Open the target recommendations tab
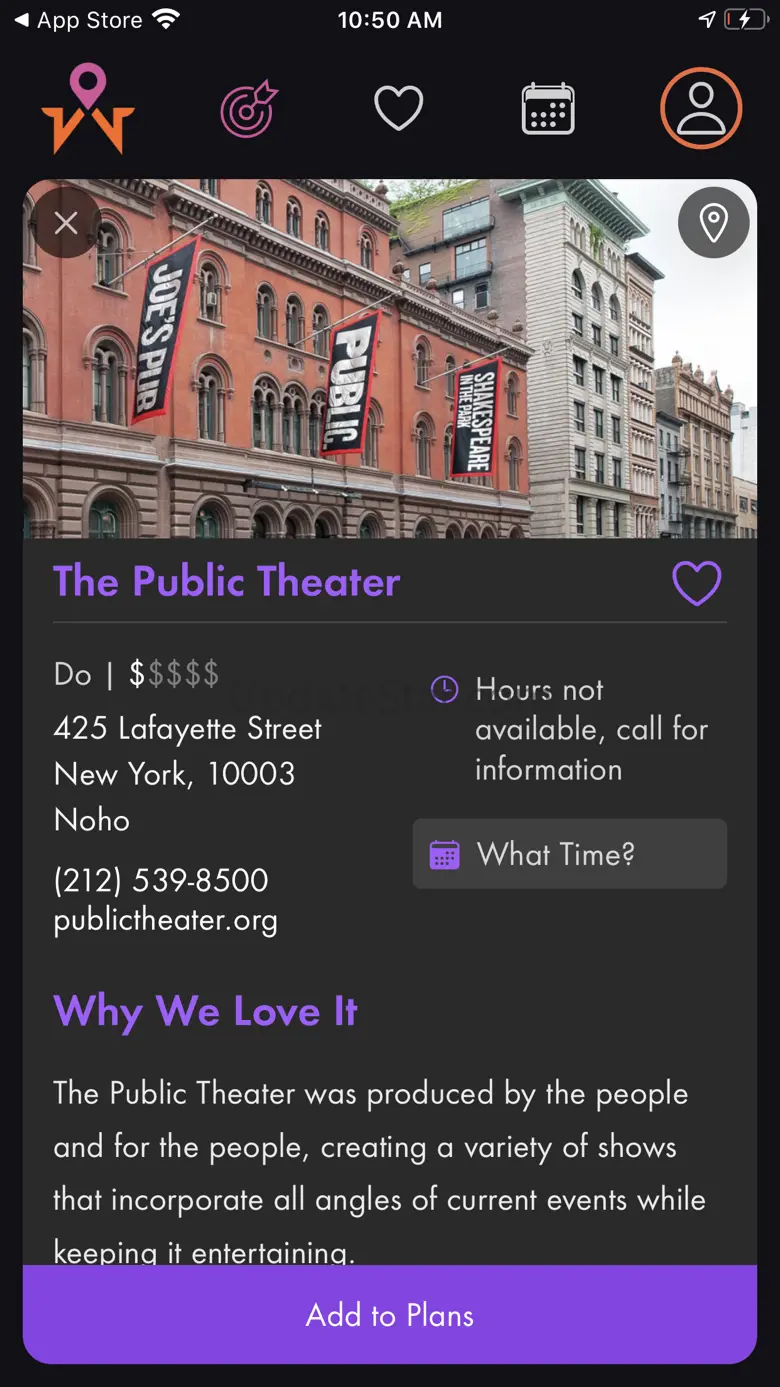 249,108
